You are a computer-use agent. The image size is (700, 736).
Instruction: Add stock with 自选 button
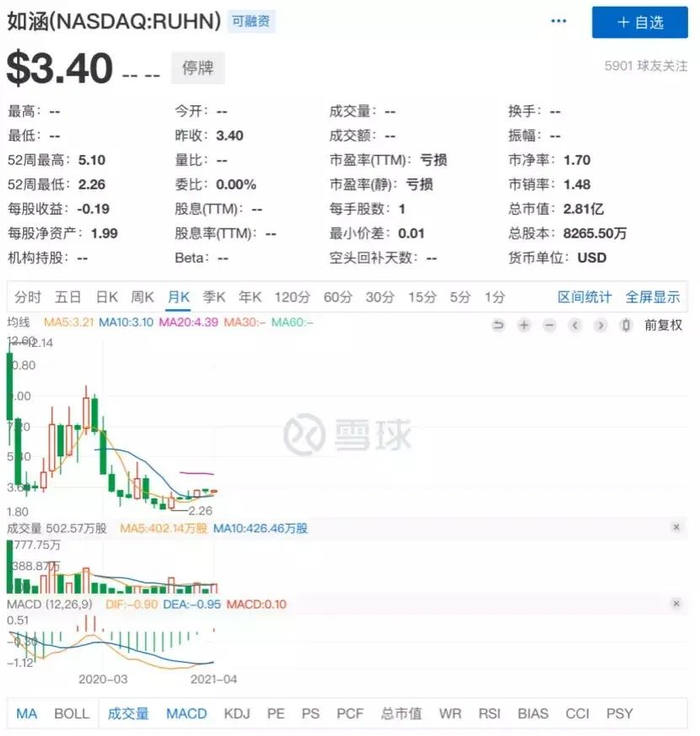640,22
